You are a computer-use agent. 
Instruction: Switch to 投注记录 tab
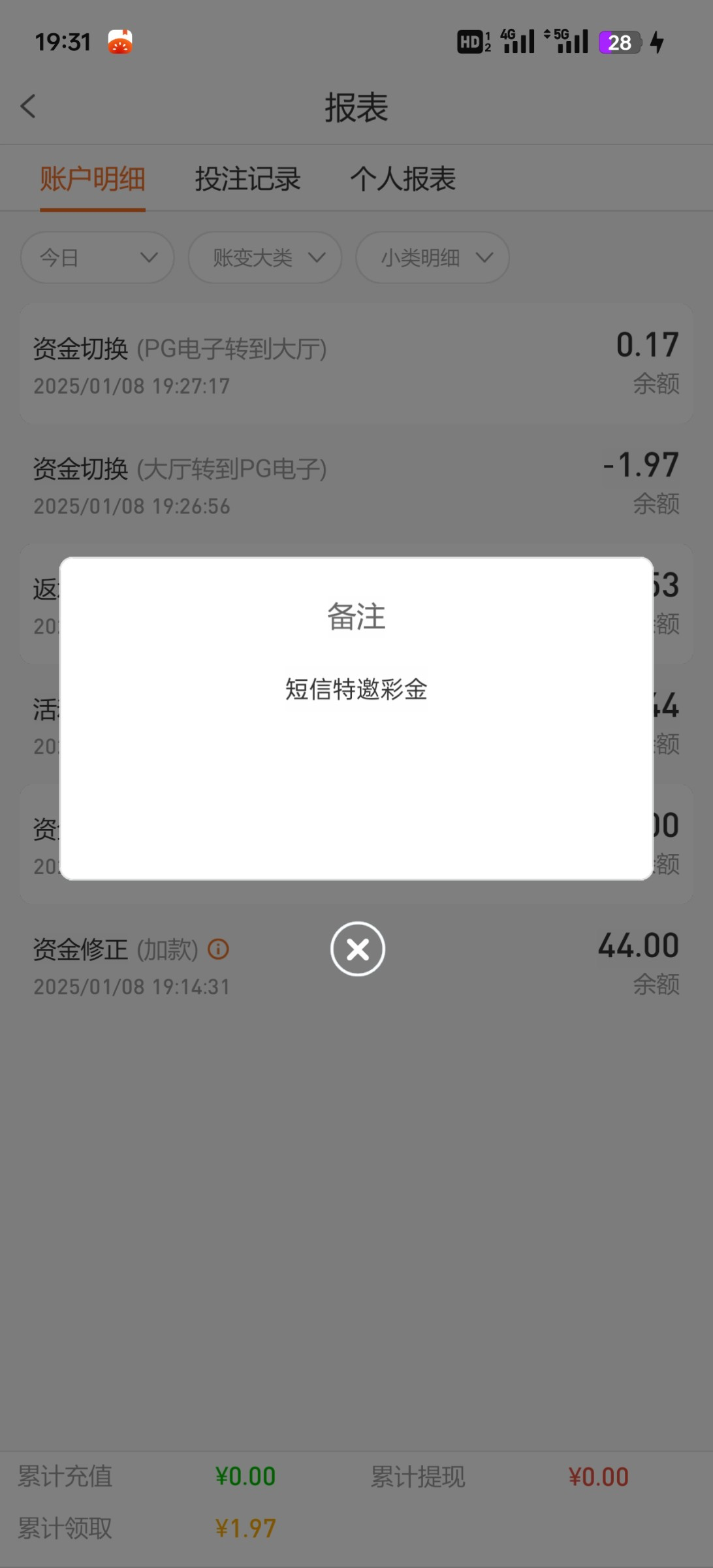pyautogui.click(x=247, y=179)
